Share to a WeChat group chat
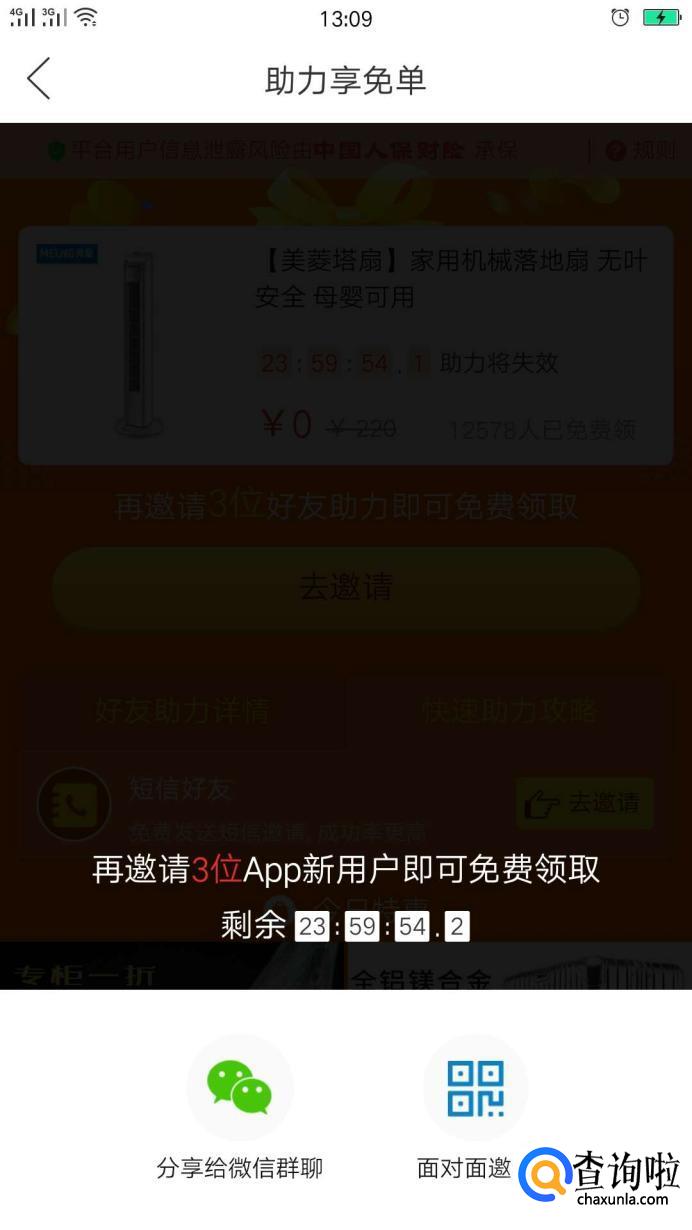The image size is (692, 1230). 240,1087
